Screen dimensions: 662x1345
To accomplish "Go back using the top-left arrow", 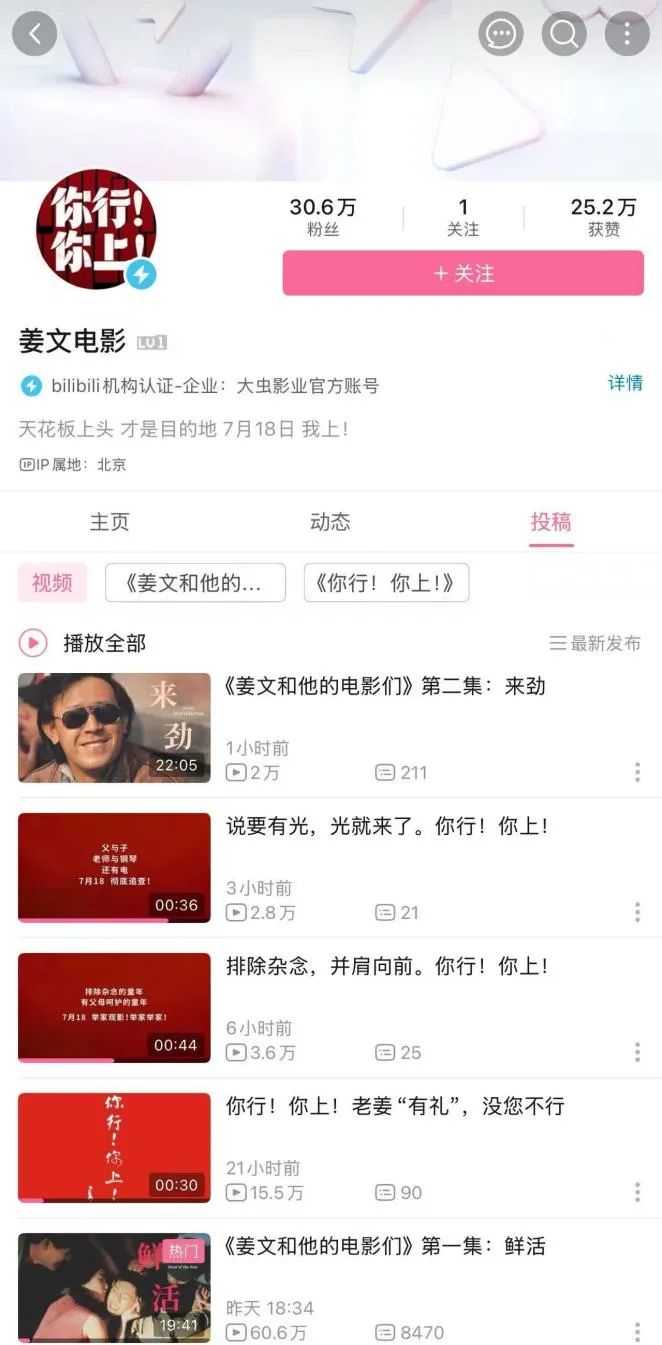I will 34,34.
